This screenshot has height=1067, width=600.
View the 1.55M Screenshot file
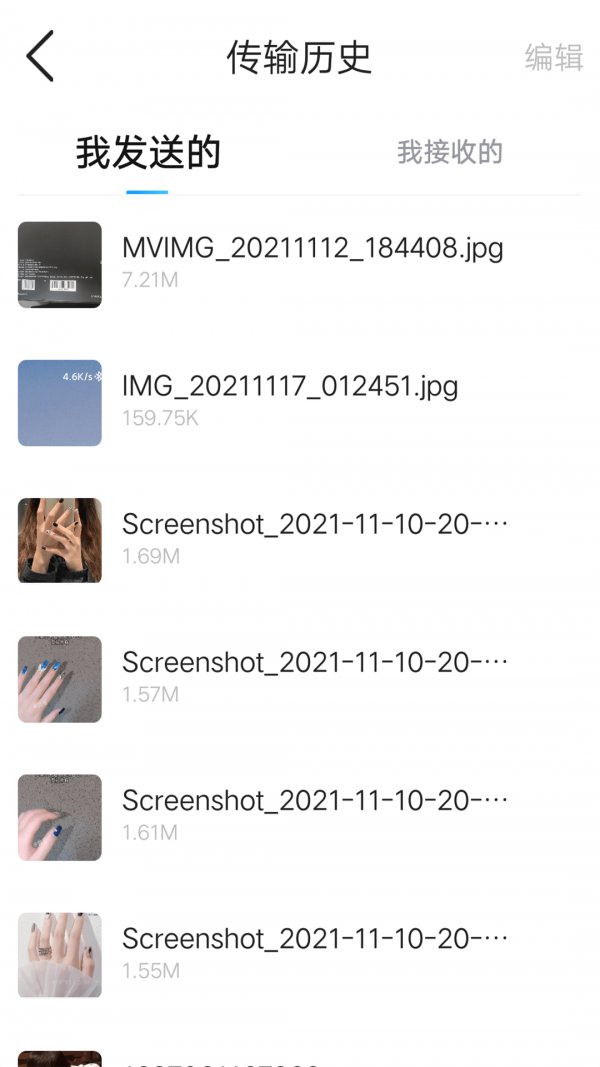point(314,938)
